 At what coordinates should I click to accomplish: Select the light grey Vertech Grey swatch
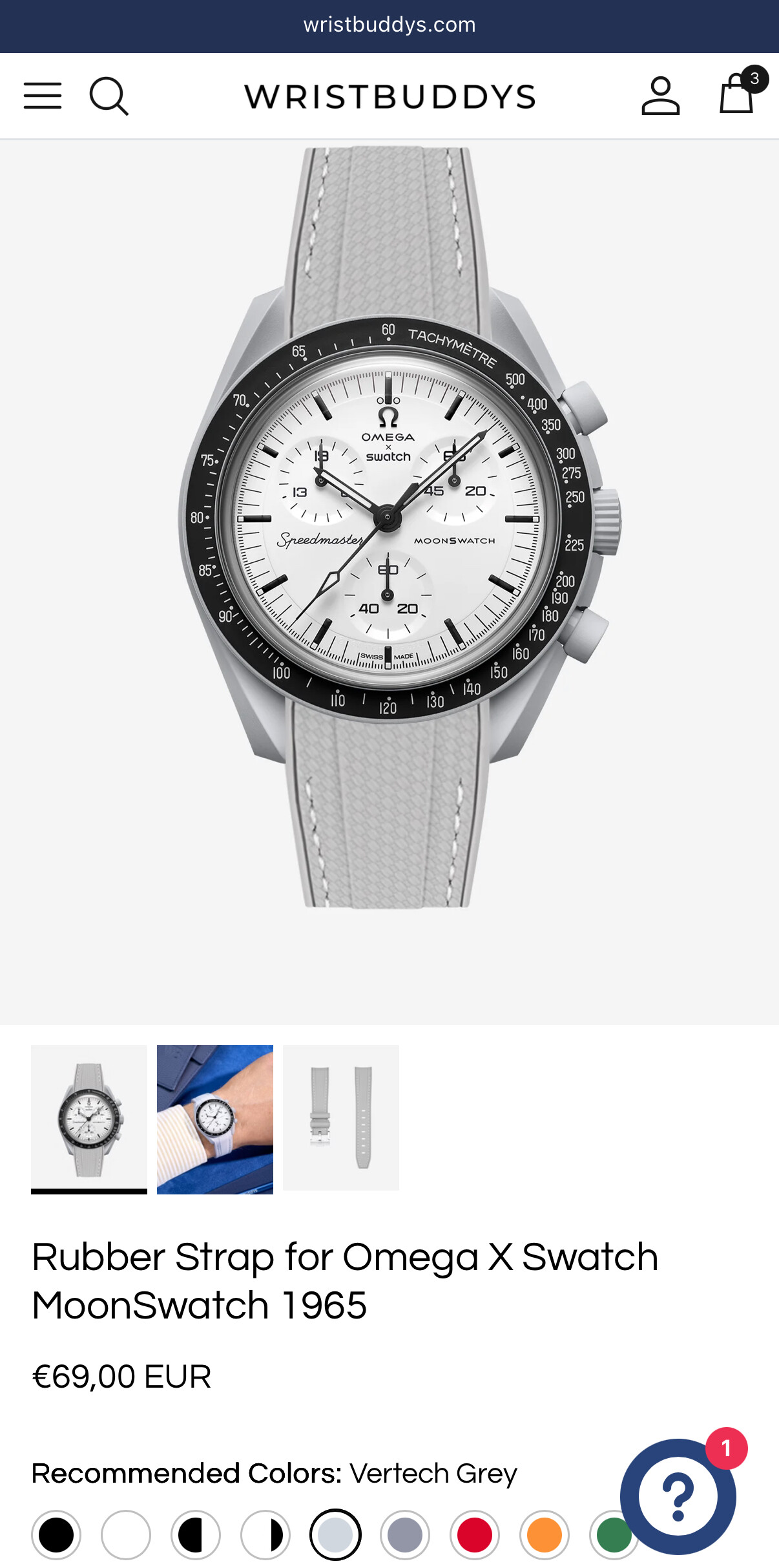click(x=335, y=1534)
